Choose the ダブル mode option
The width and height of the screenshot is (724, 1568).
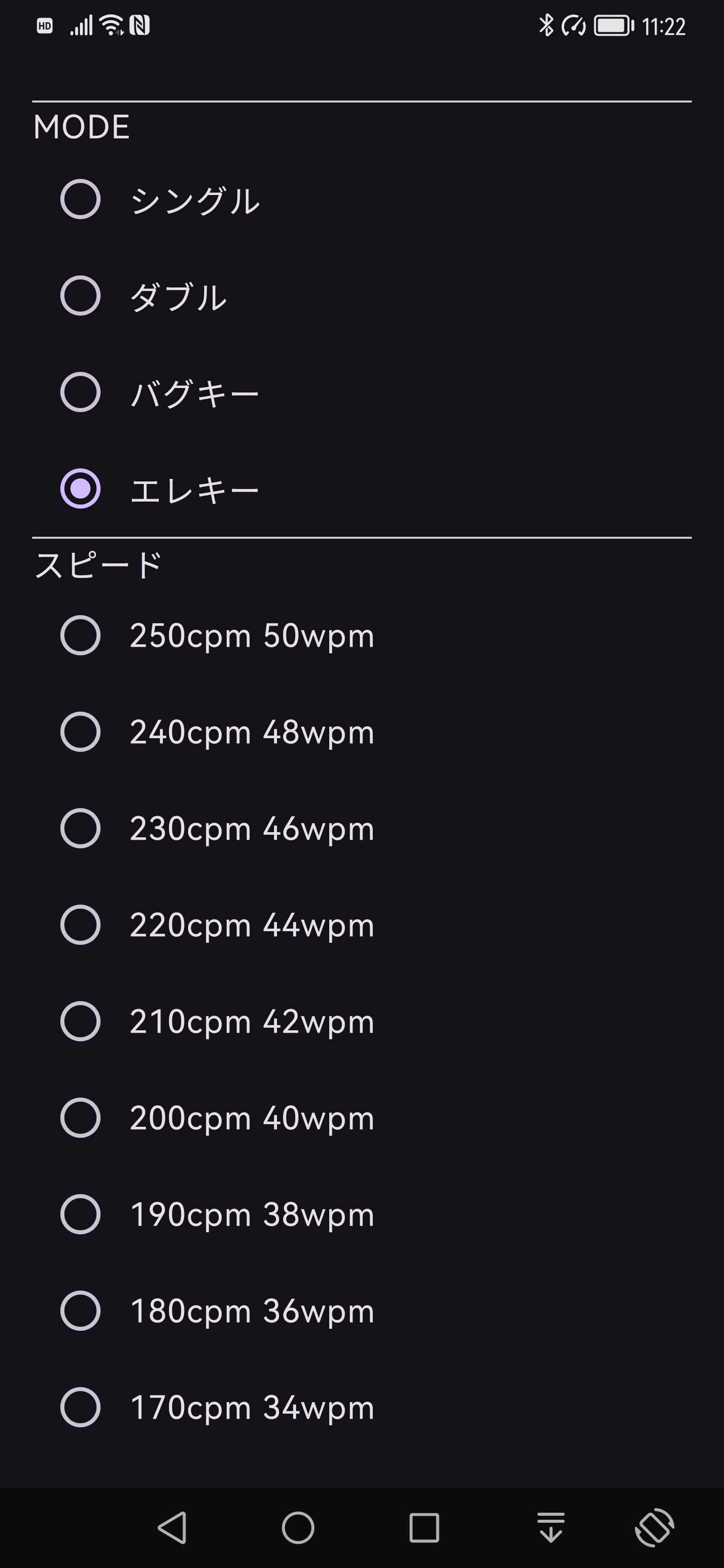[80, 296]
